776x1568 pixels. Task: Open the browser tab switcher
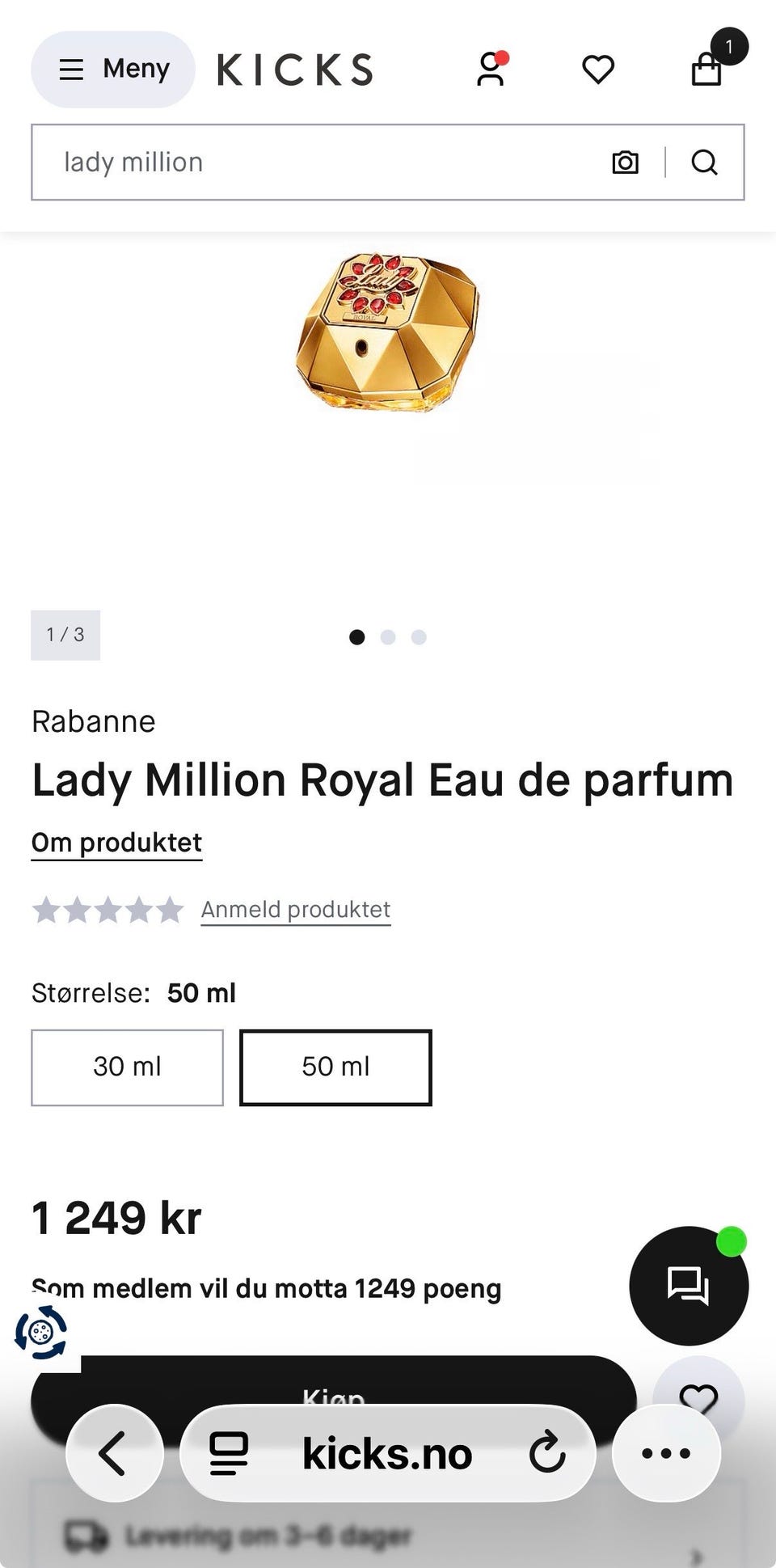229,1452
